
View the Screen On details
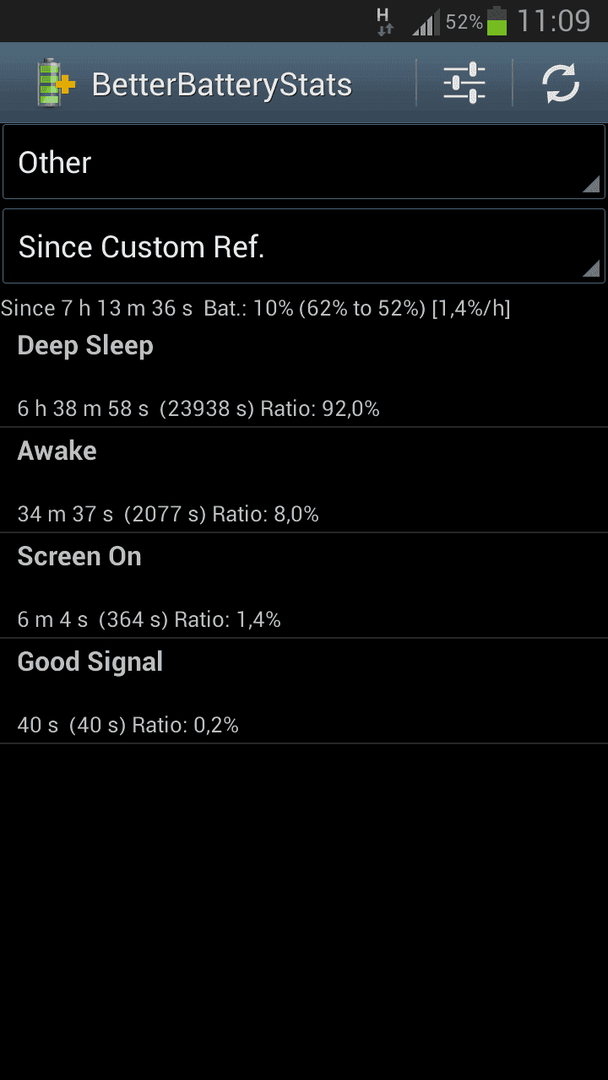click(x=304, y=585)
